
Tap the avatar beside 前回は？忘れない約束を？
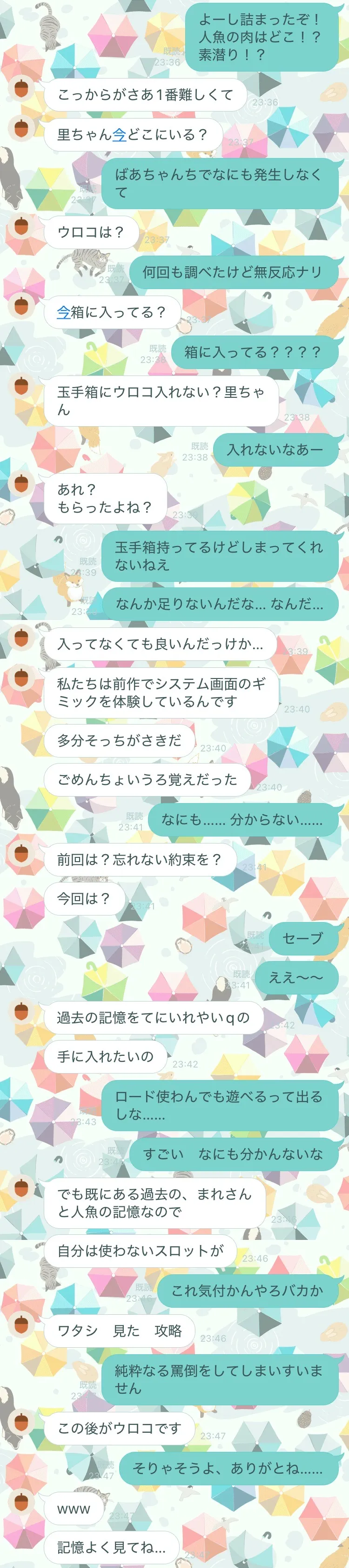21,853
